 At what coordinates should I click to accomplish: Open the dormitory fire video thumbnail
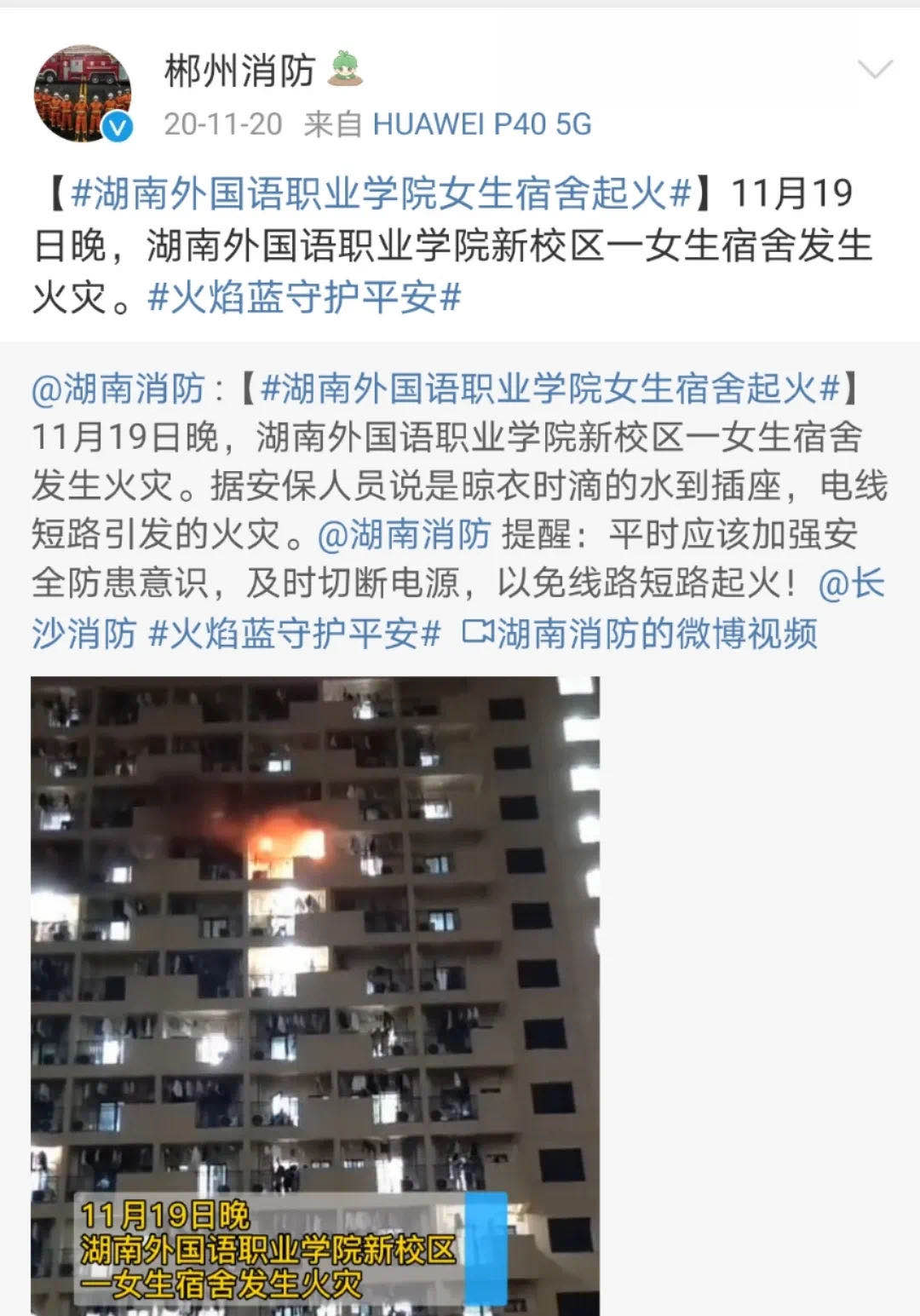[x=315, y=995]
